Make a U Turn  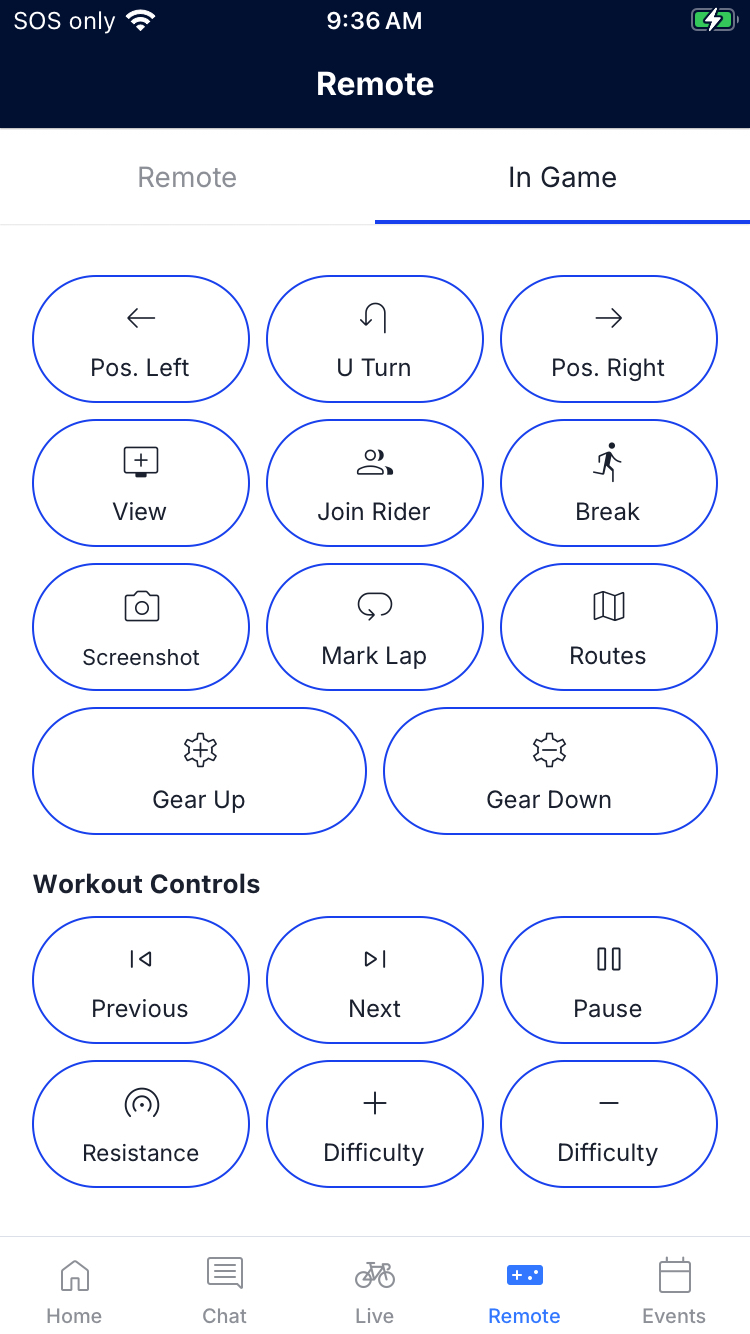[x=374, y=339]
